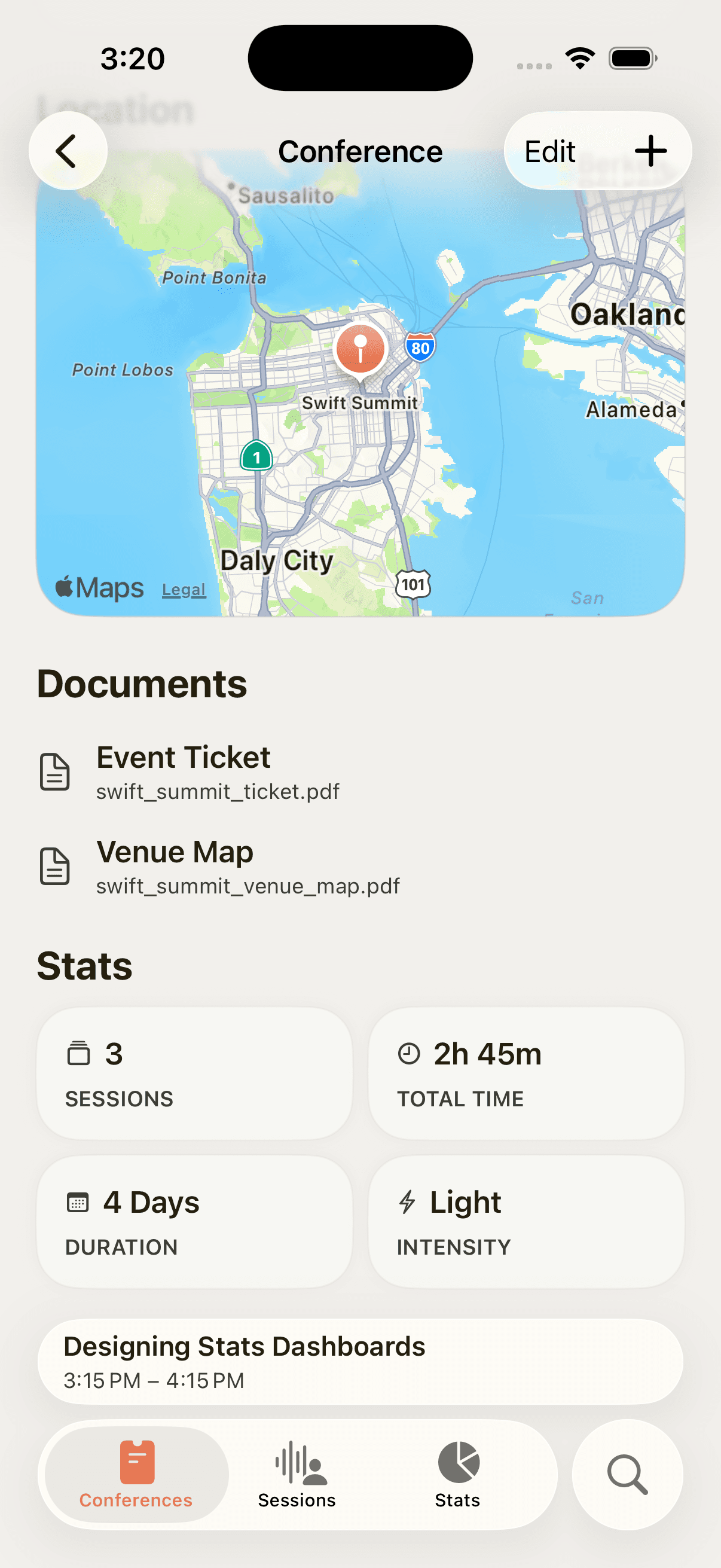
Task: Tap the calendar icon on Duration card
Action: tap(78, 1202)
